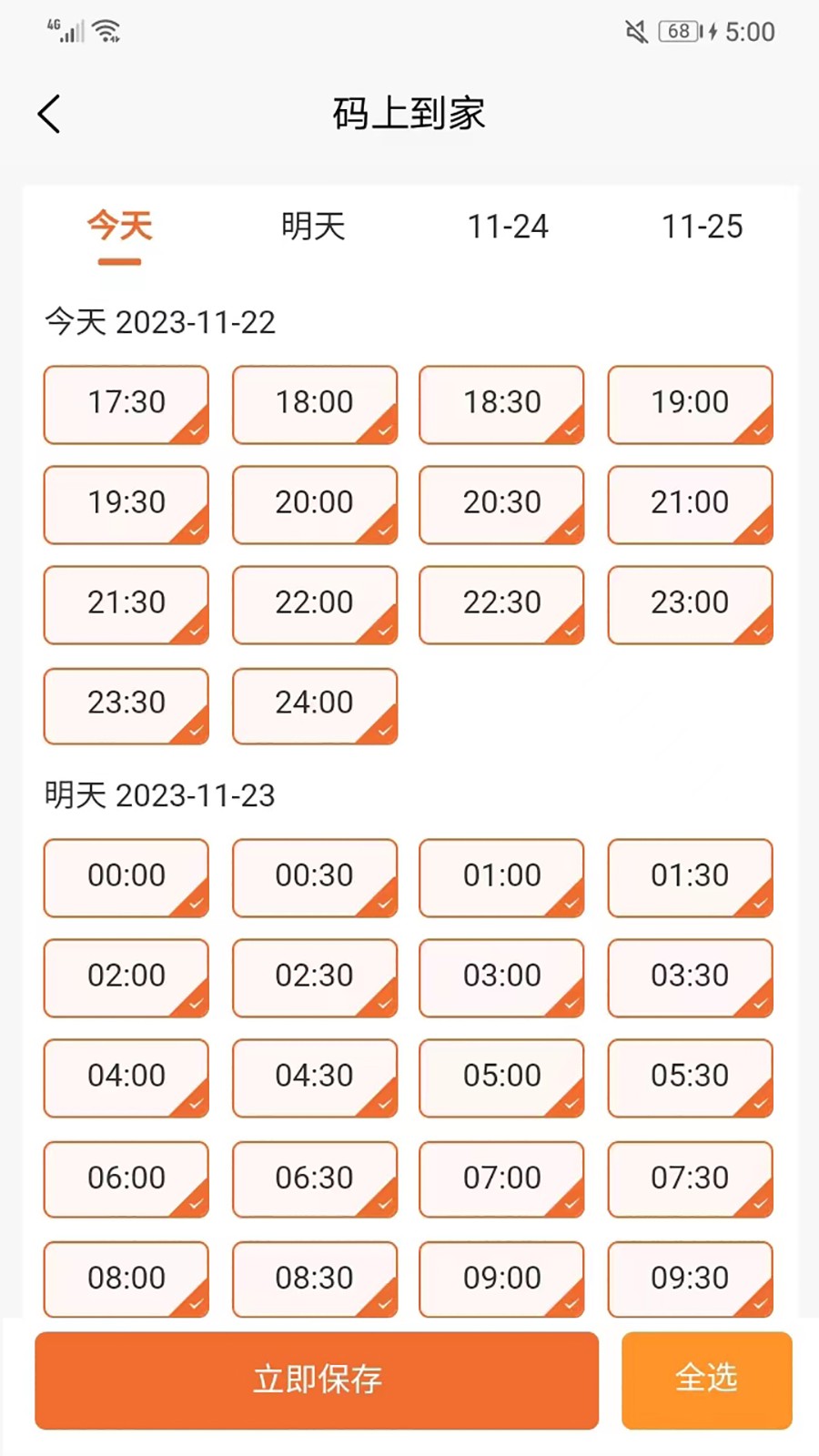Deselect the 09:30 time slot
Screen dimensions: 819x1456
(x=690, y=1279)
